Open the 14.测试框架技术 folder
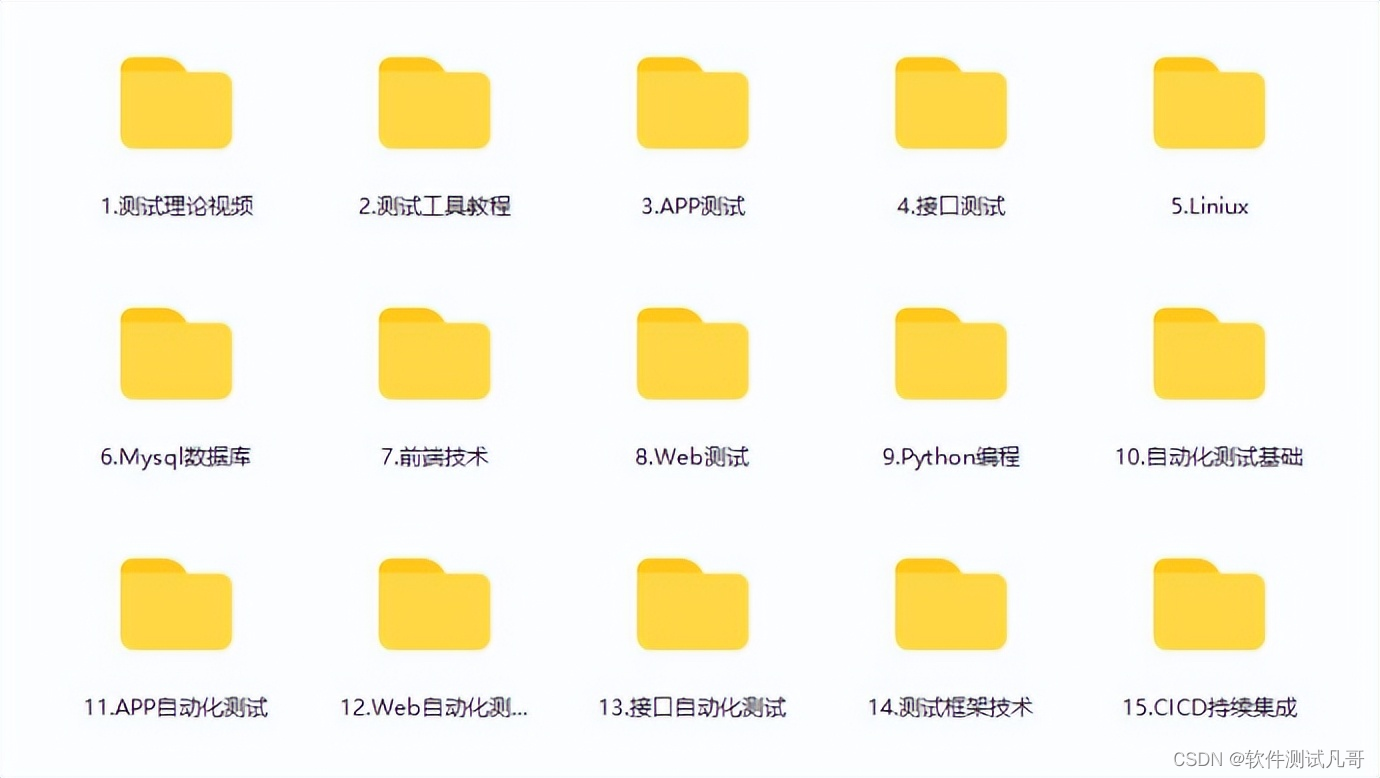 tap(950, 605)
